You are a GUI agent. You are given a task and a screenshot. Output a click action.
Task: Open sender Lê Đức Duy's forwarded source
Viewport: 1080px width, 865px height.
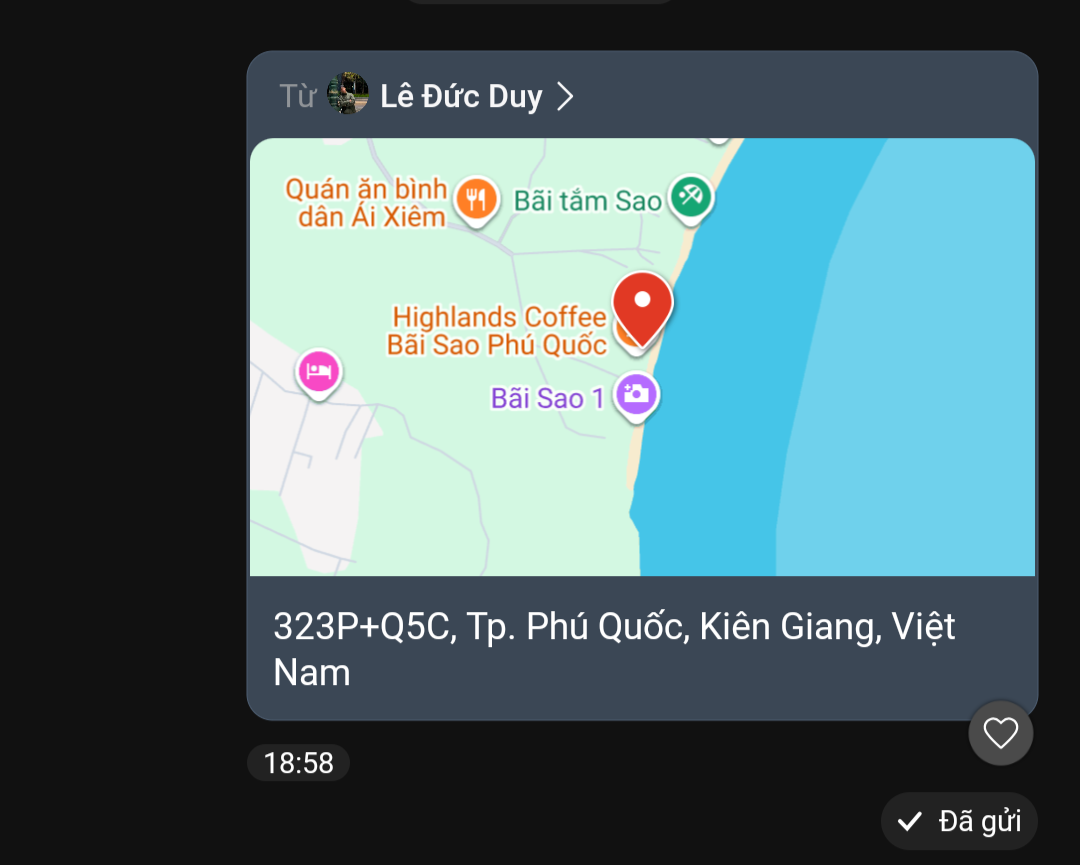point(460,96)
